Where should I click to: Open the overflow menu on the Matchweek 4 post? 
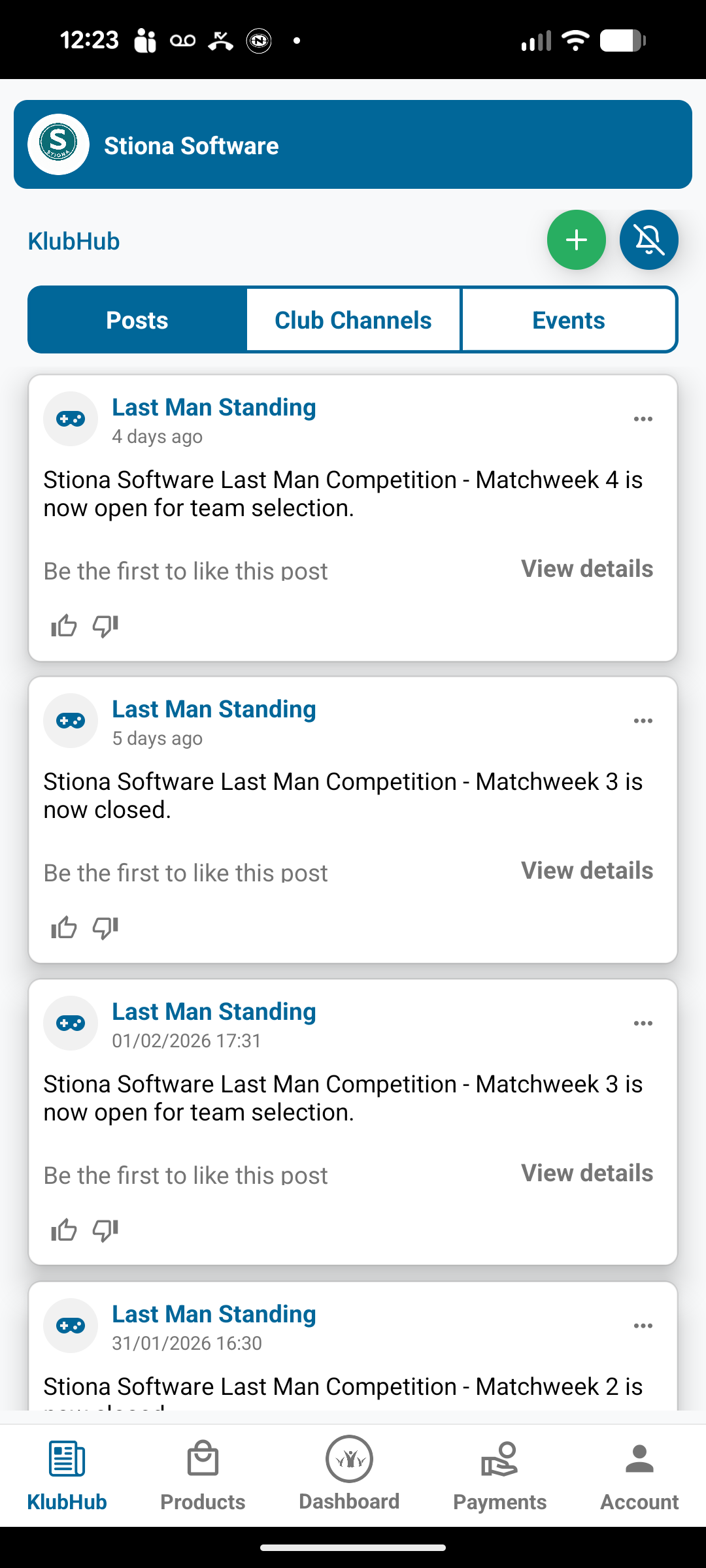tap(643, 418)
